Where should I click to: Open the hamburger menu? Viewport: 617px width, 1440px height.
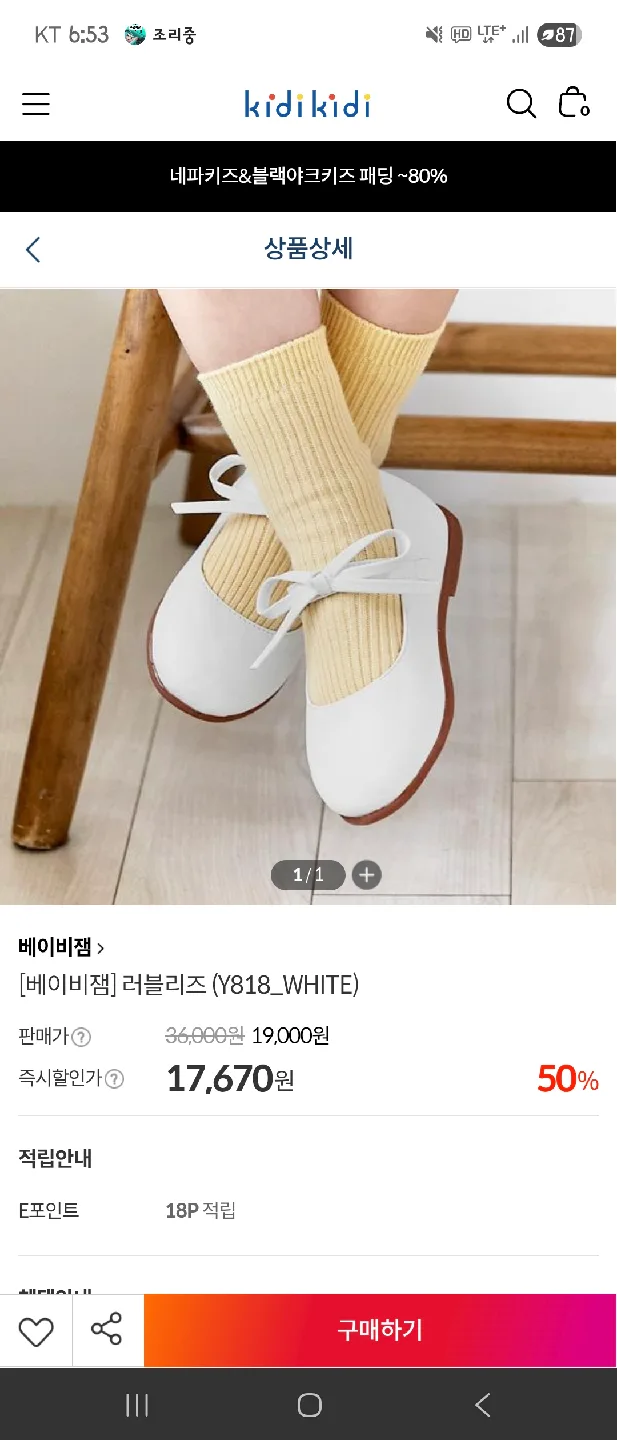36,104
